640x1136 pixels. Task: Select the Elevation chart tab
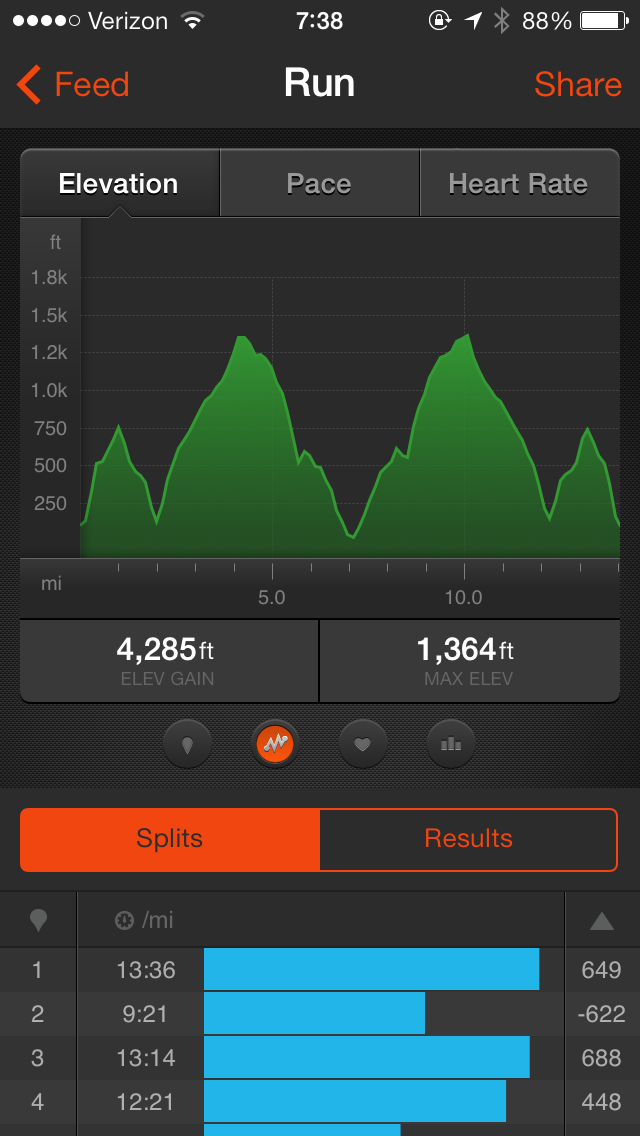(119, 184)
